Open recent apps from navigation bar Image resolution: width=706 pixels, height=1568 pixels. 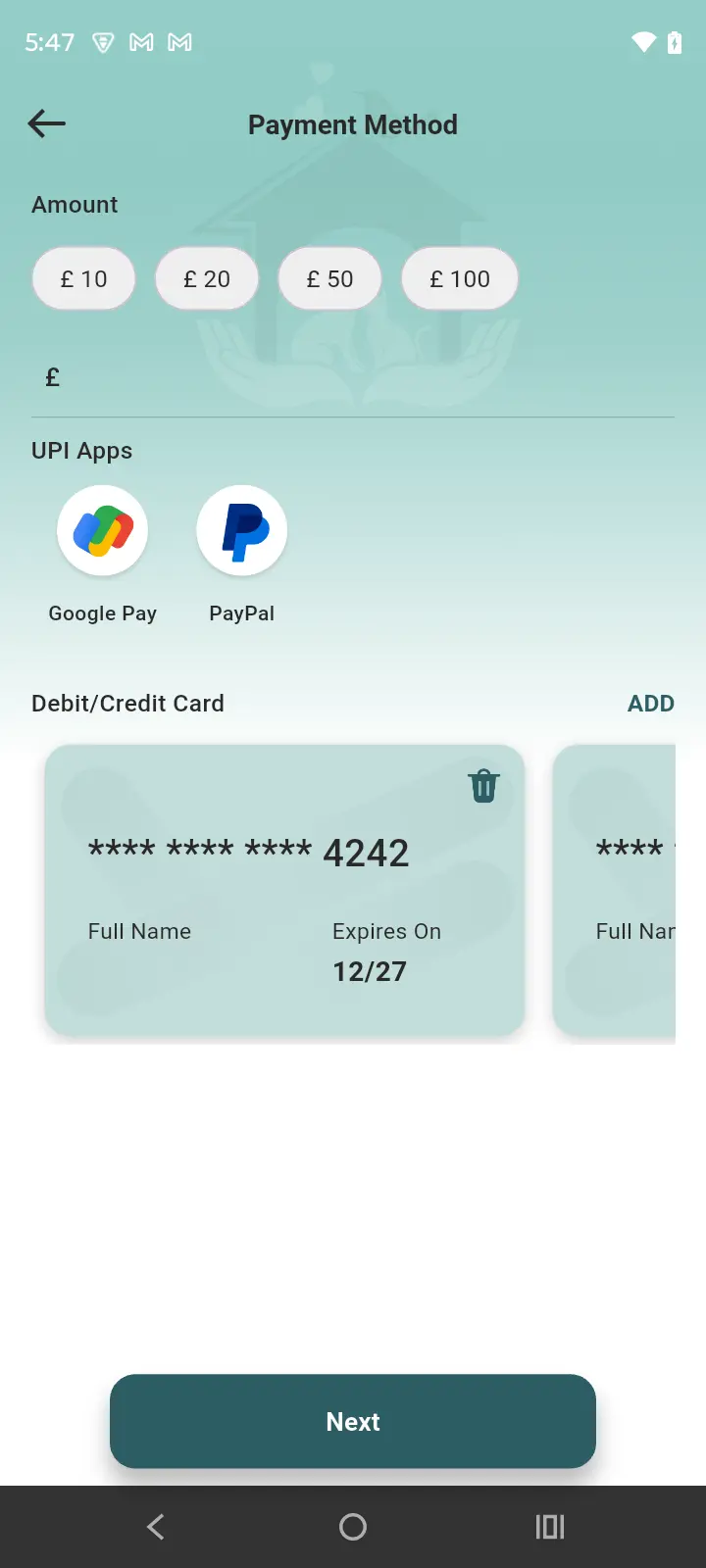point(550,1527)
